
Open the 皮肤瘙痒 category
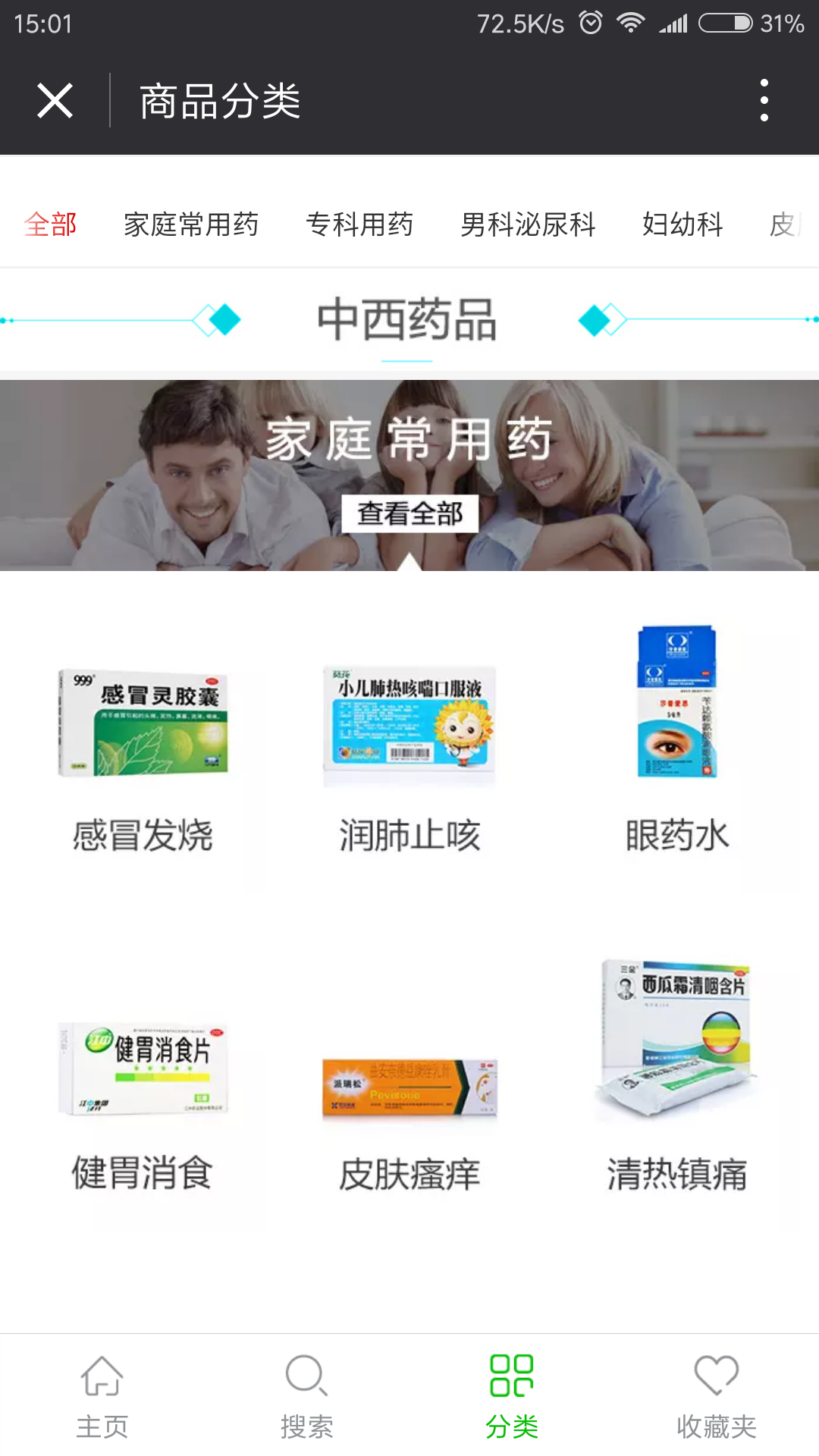[409, 1100]
